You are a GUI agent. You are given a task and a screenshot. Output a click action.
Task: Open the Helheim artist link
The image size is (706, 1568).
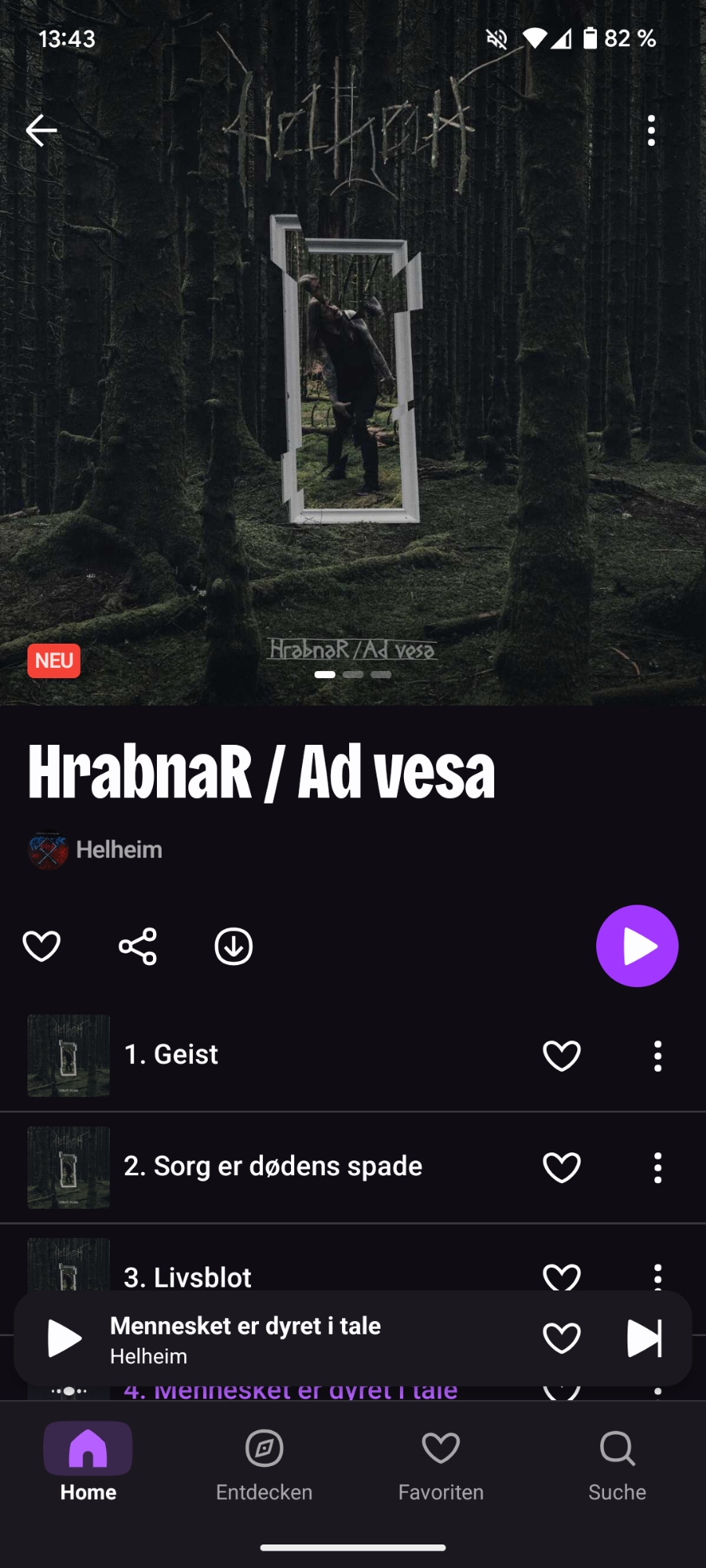(x=118, y=850)
